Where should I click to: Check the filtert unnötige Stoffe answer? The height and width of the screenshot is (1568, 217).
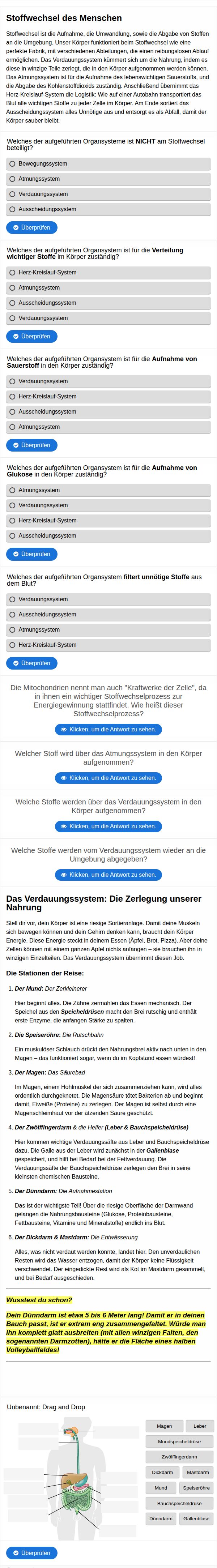coord(32,663)
